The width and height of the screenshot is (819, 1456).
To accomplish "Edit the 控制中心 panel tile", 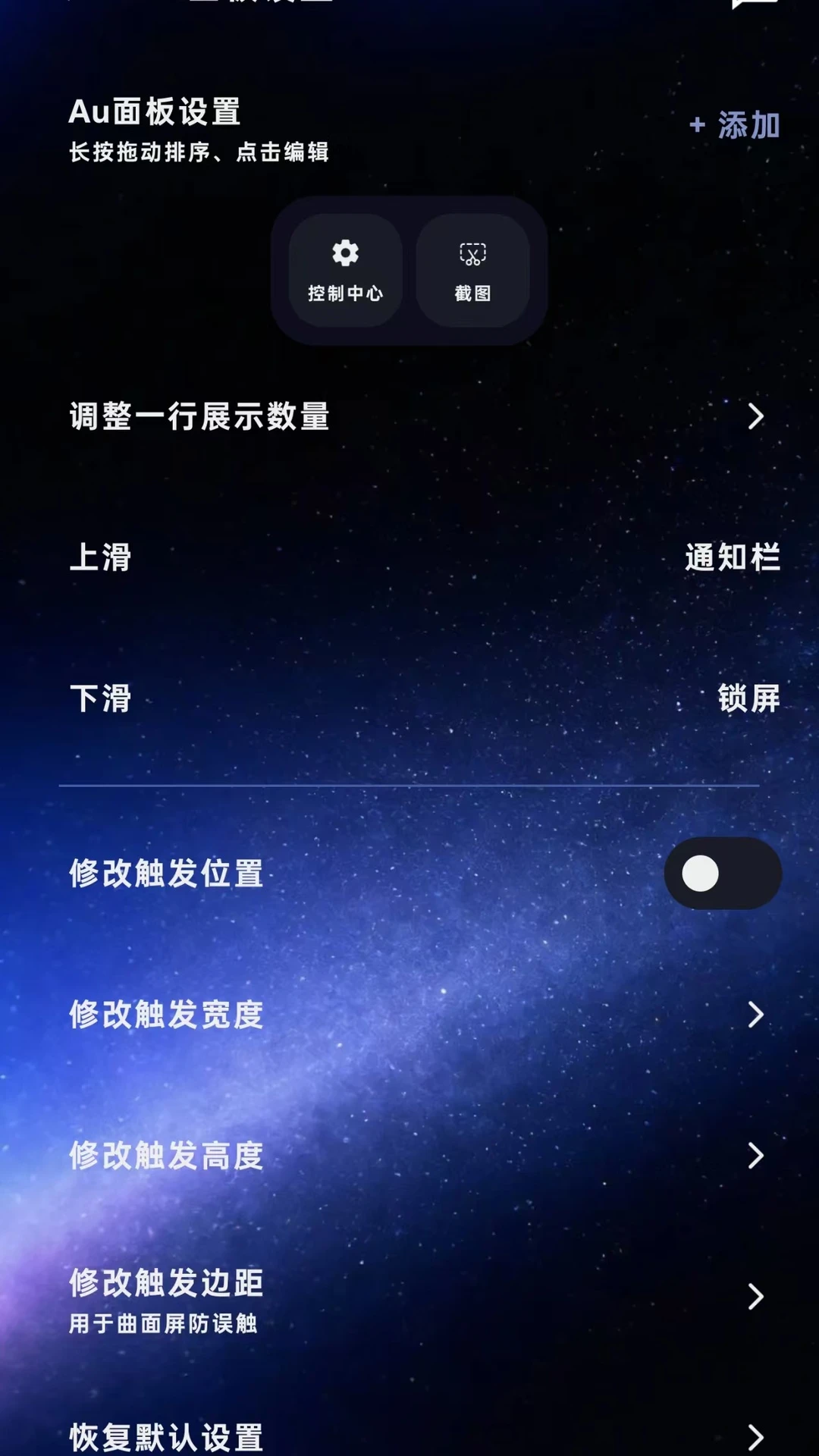I will (x=345, y=271).
